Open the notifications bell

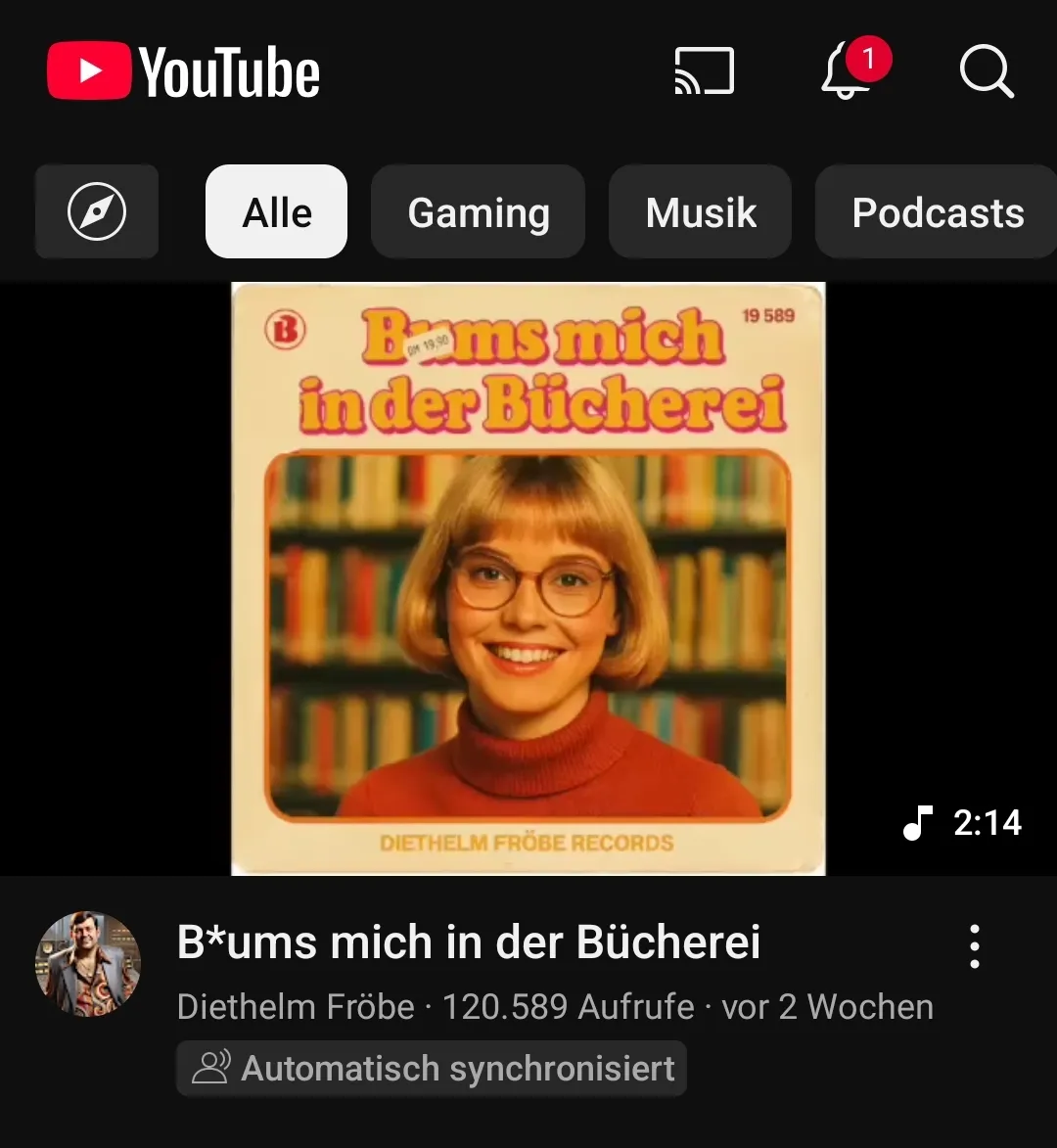848,71
